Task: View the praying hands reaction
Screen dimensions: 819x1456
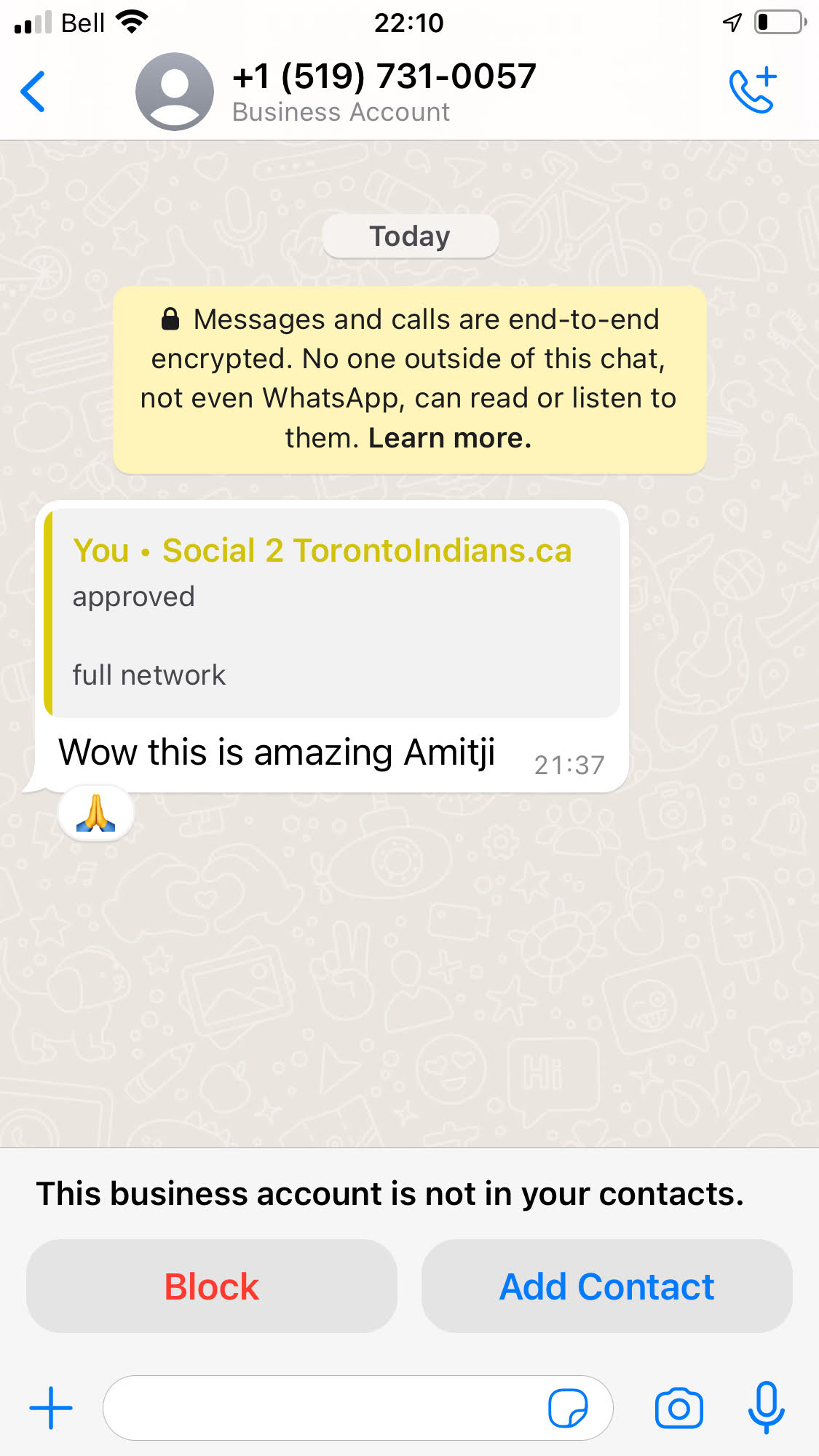Action: (x=96, y=813)
